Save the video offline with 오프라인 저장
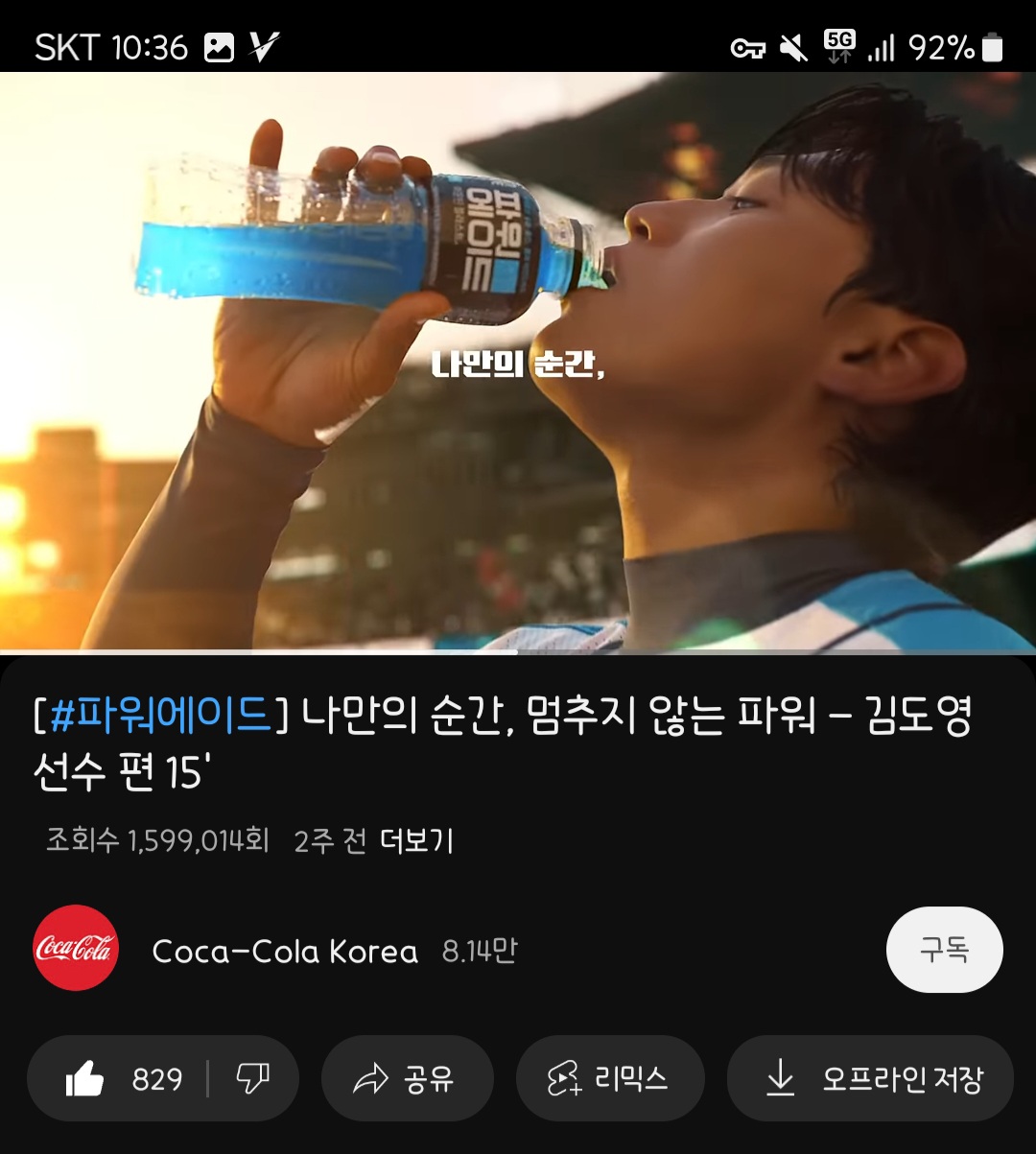Screen dimensions: 1036x1154 coord(870,1079)
